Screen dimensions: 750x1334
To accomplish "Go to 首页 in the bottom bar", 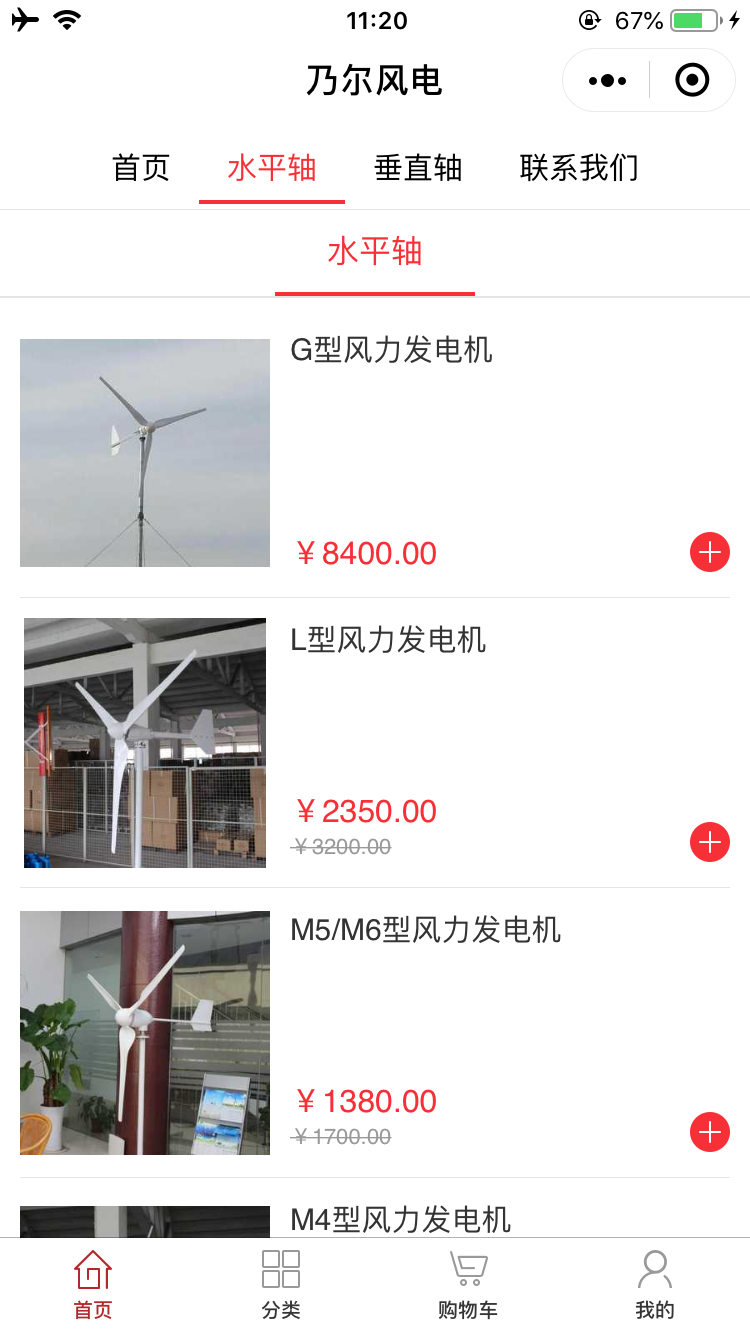I will tap(93, 1285).
